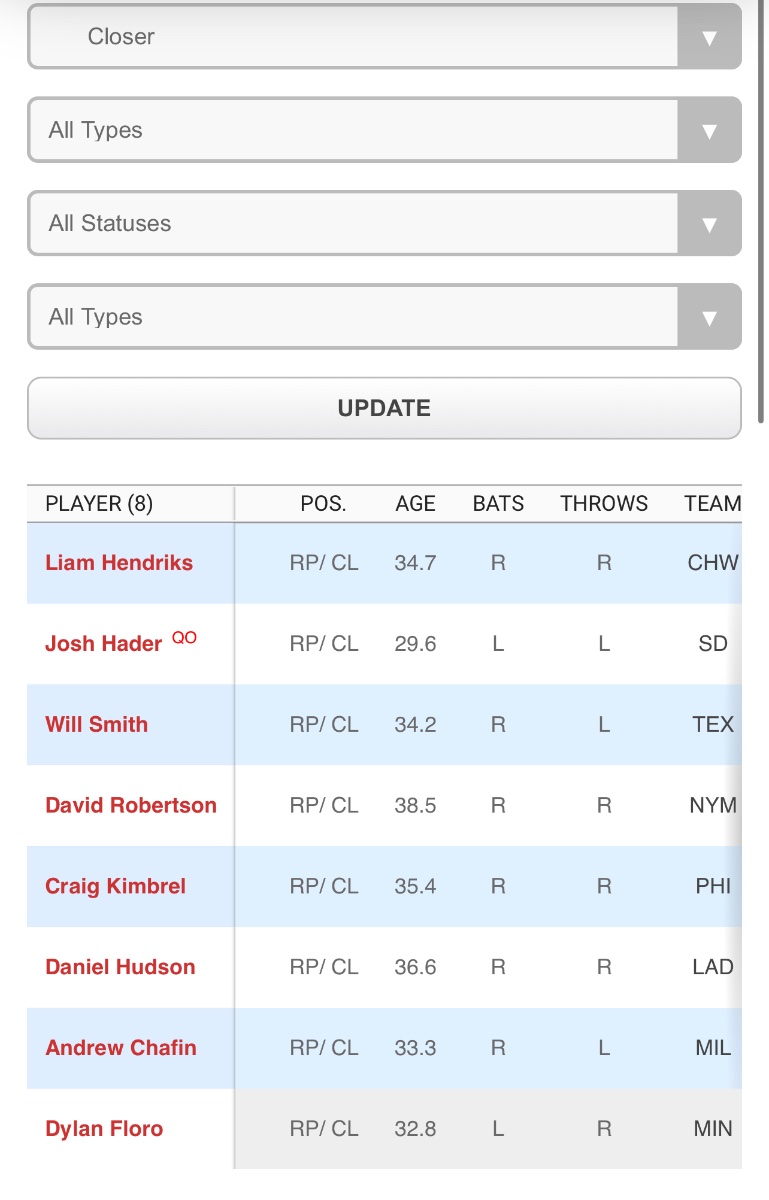Go to Craig Kimbrel's profile
The height and width of the screenshot is (1200, 769).
[x=115, y=887]
